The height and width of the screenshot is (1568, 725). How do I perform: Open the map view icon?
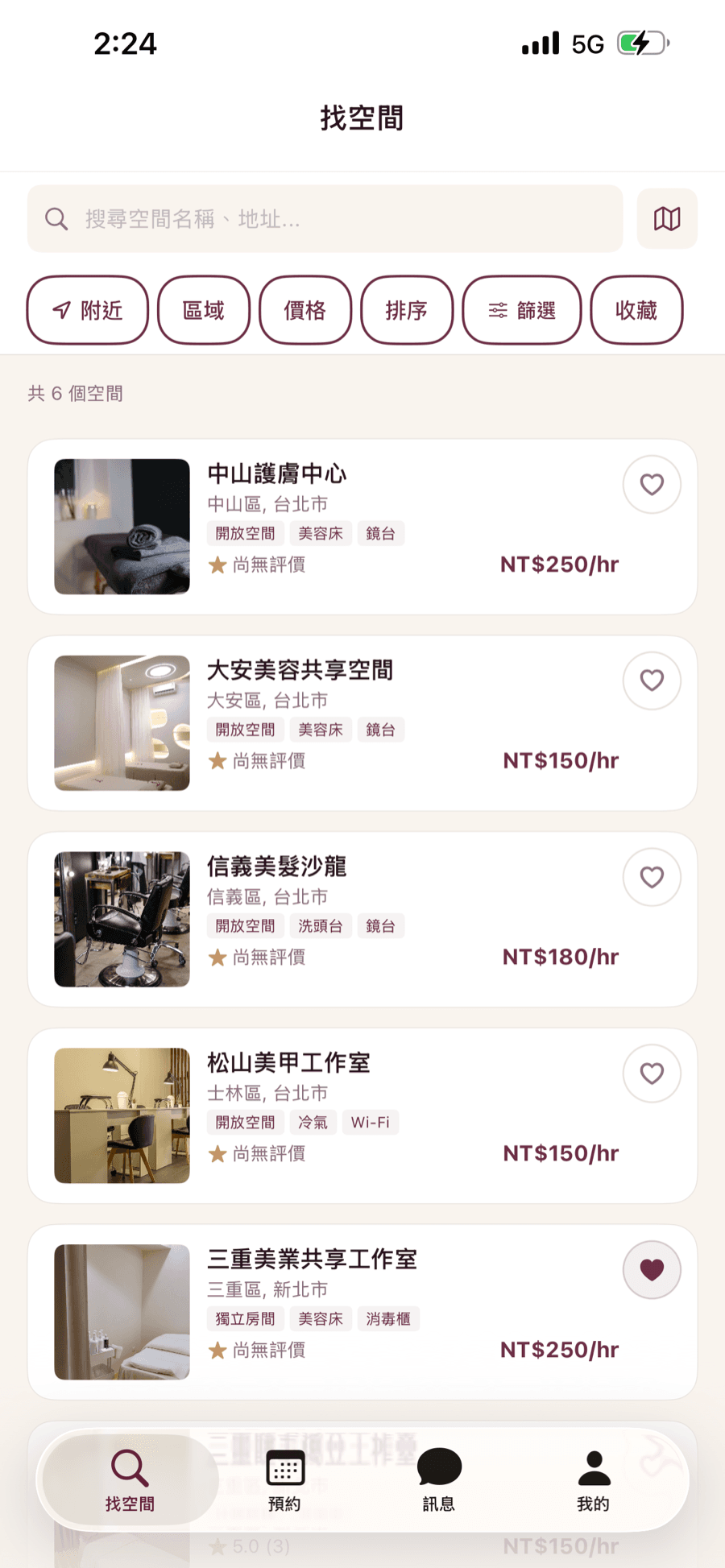(x=667, y=218)
